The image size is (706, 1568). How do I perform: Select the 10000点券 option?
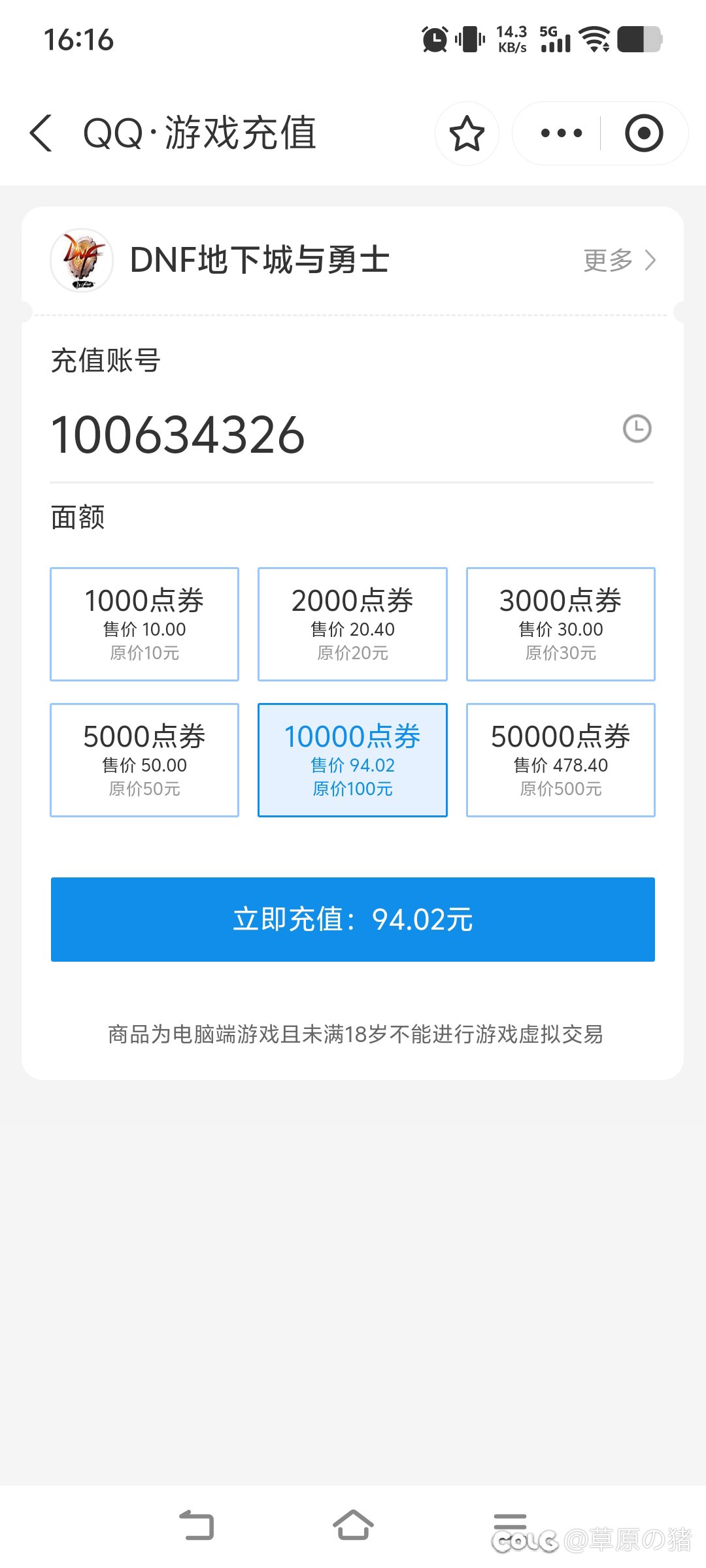[352, 760]
